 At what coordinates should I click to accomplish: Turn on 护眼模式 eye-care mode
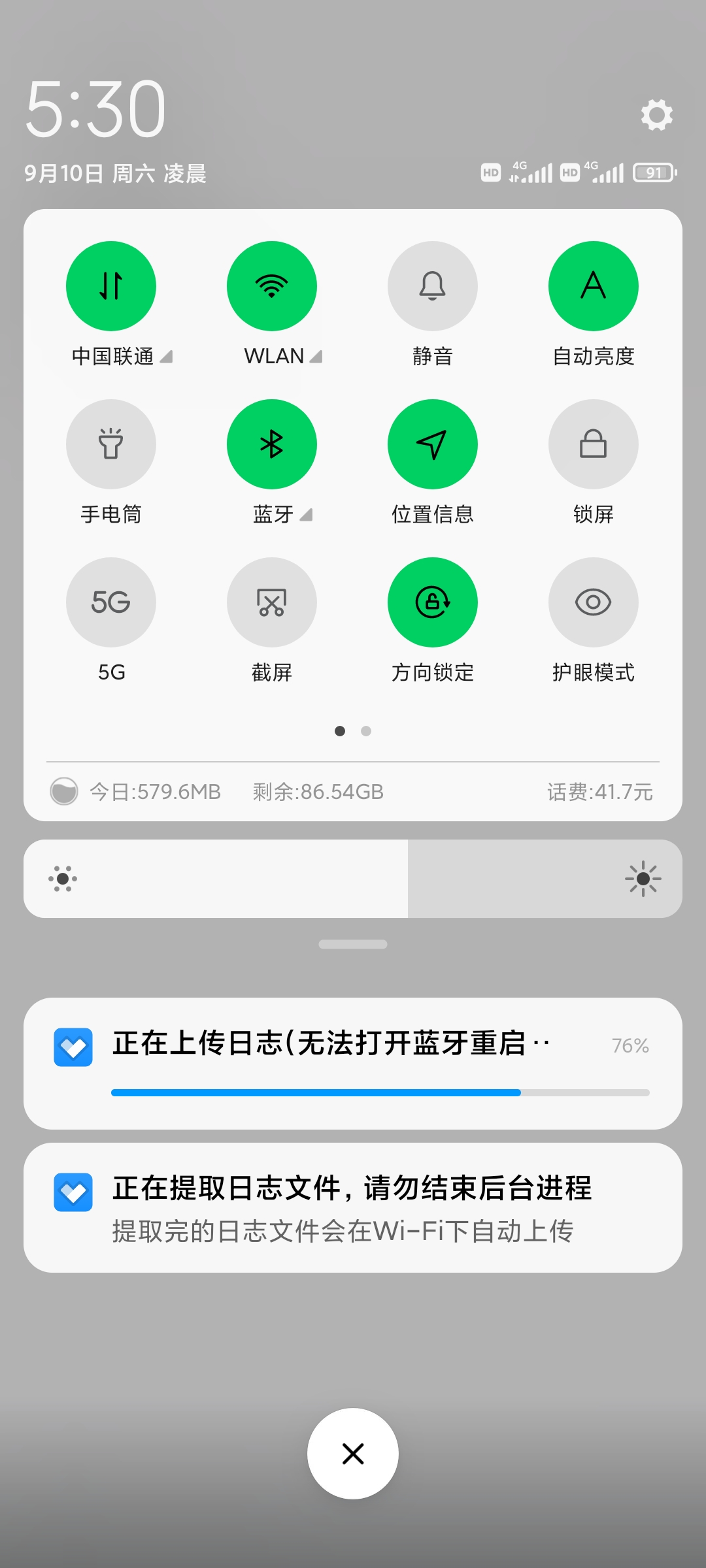[x=594, y=602]
